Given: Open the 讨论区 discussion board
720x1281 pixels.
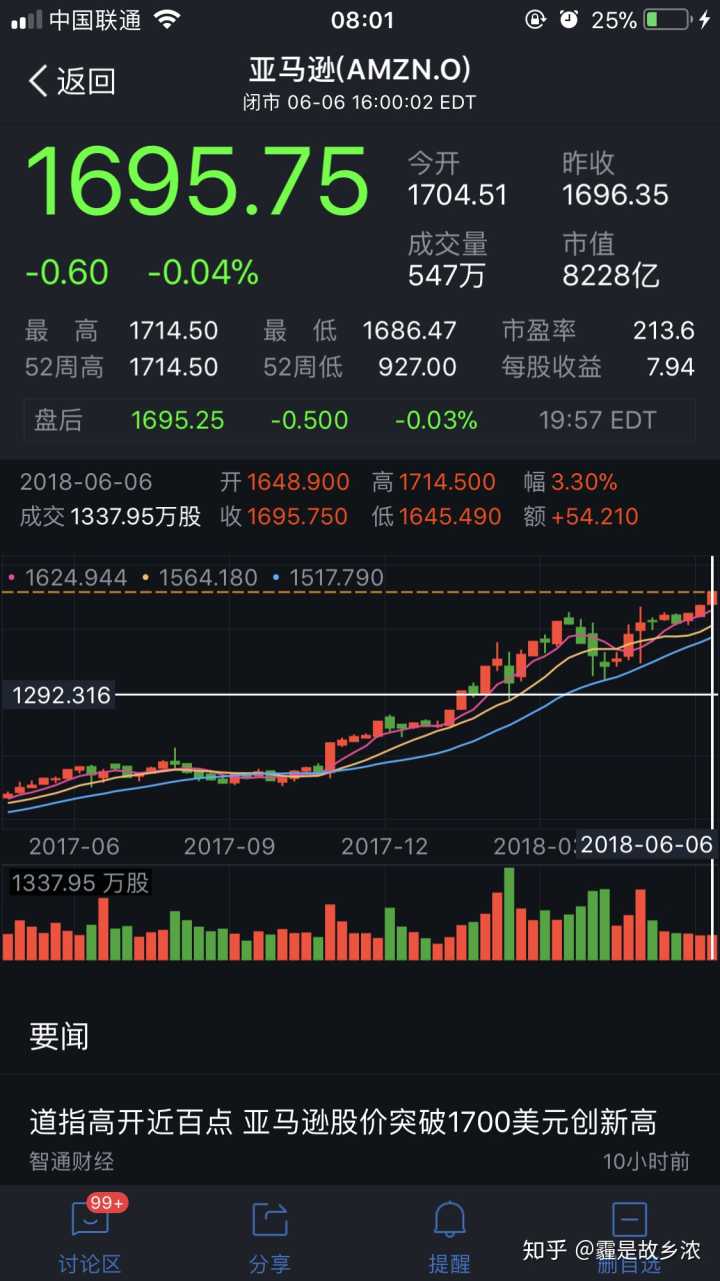Looking at the screenshot, I should (90, 1236).
